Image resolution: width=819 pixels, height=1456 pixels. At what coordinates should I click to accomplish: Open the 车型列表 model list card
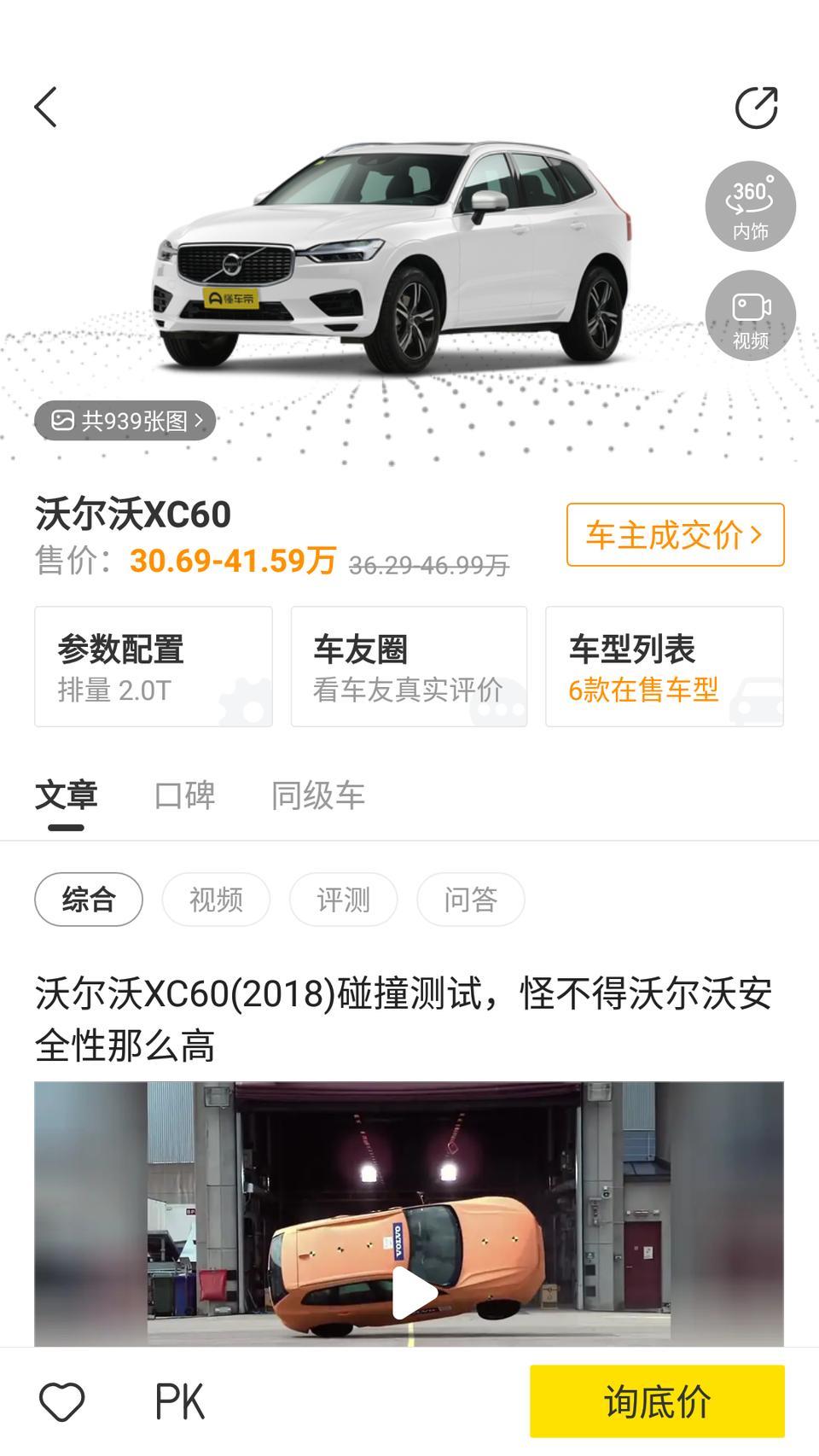[x=665, y=667]
